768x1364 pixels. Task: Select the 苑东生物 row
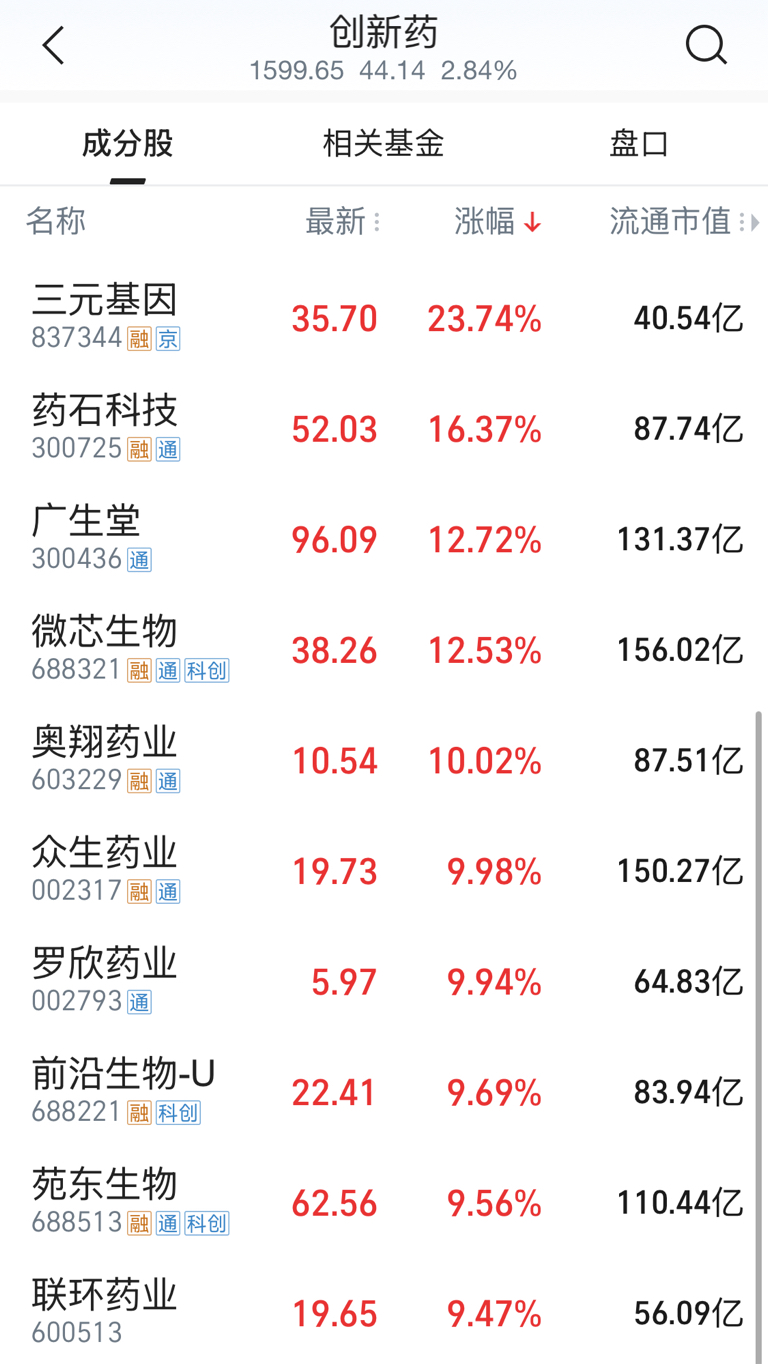384,1204
